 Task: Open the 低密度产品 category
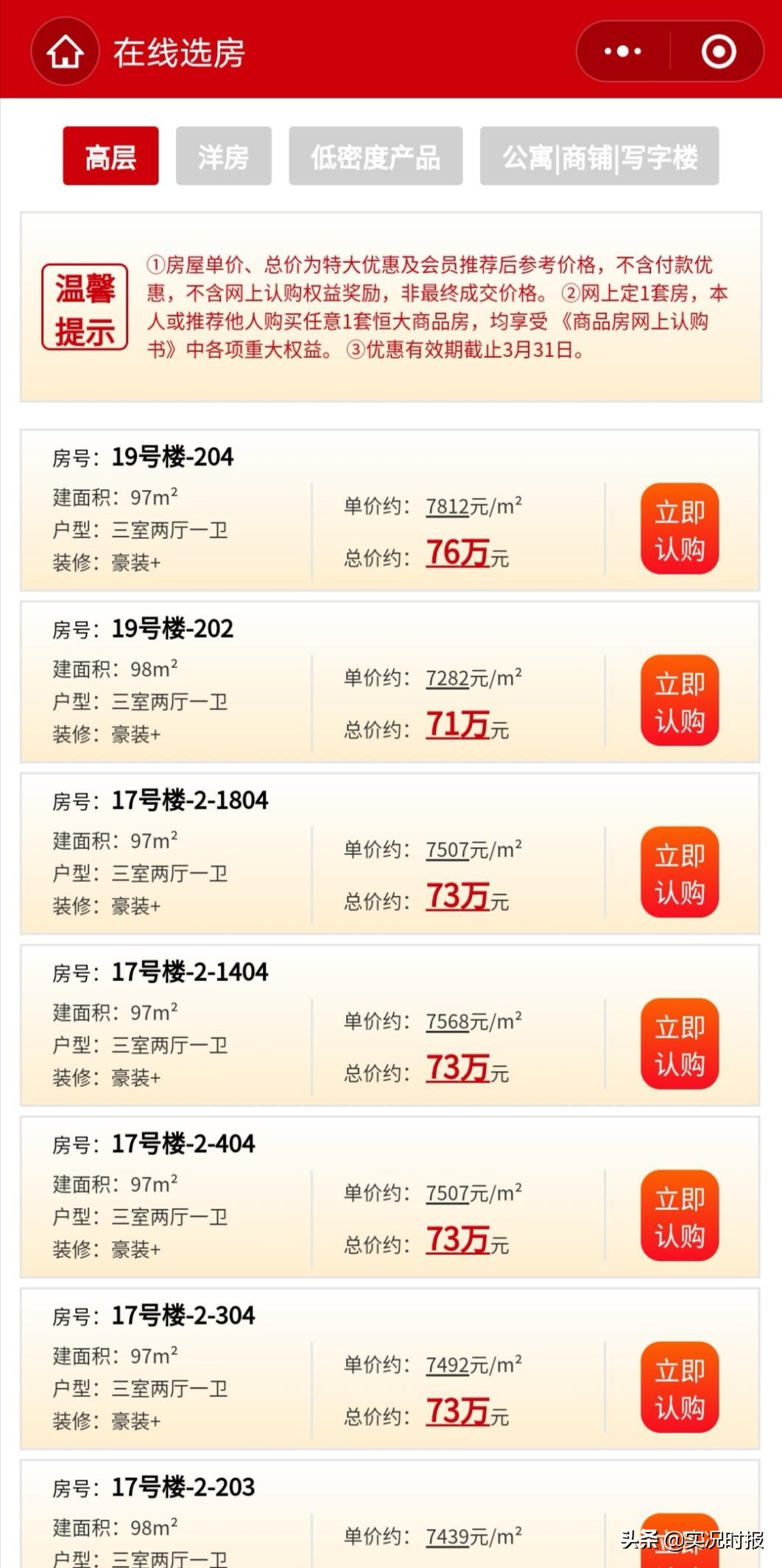376,156
